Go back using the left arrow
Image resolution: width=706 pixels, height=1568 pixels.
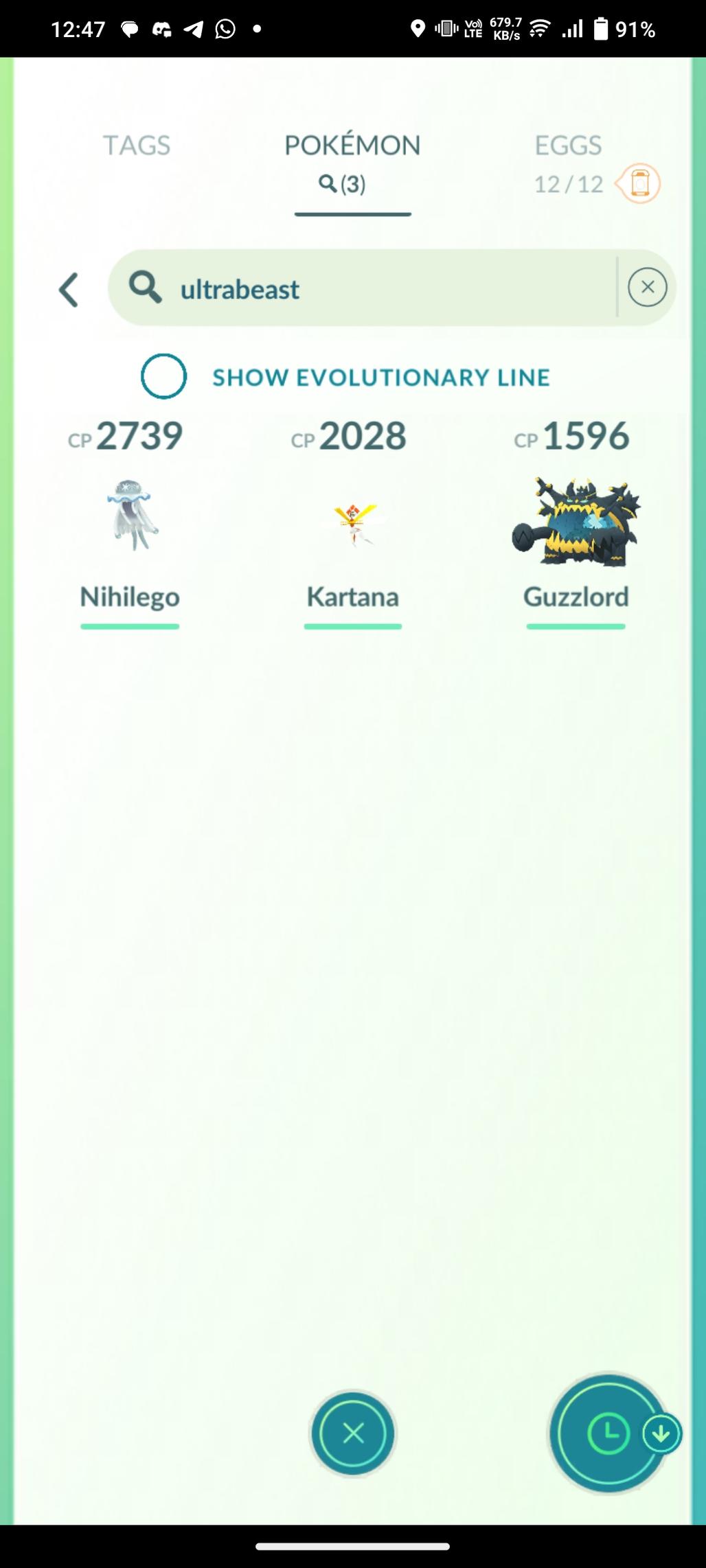(x=68, y=289)
